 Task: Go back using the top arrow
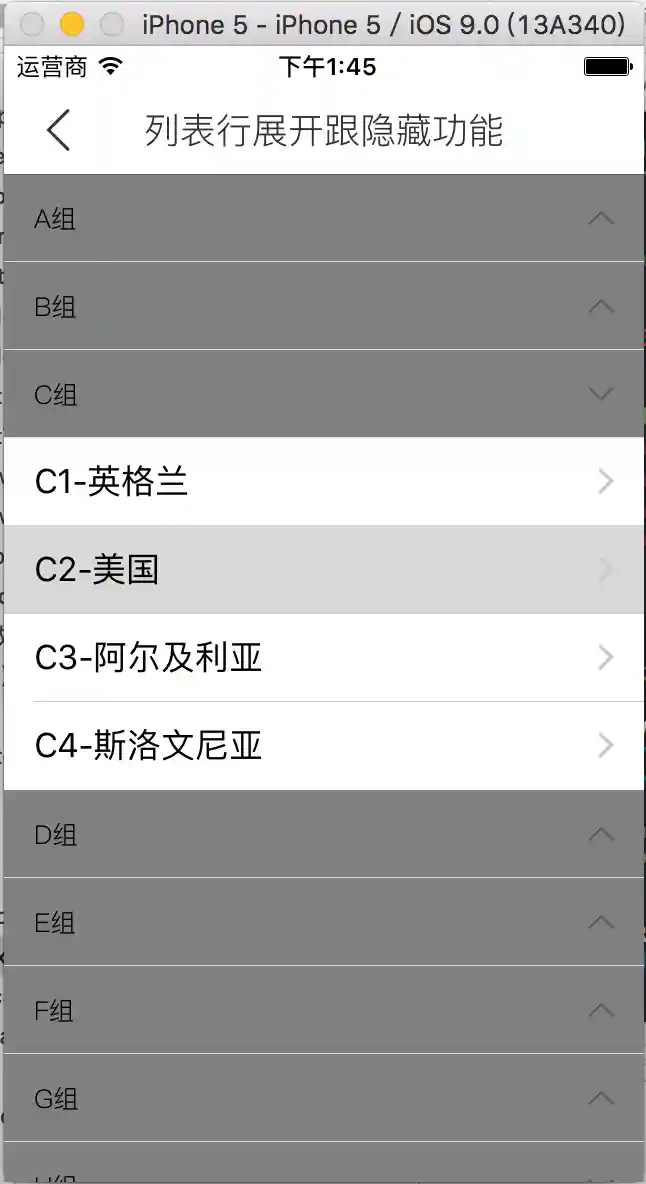58,131
